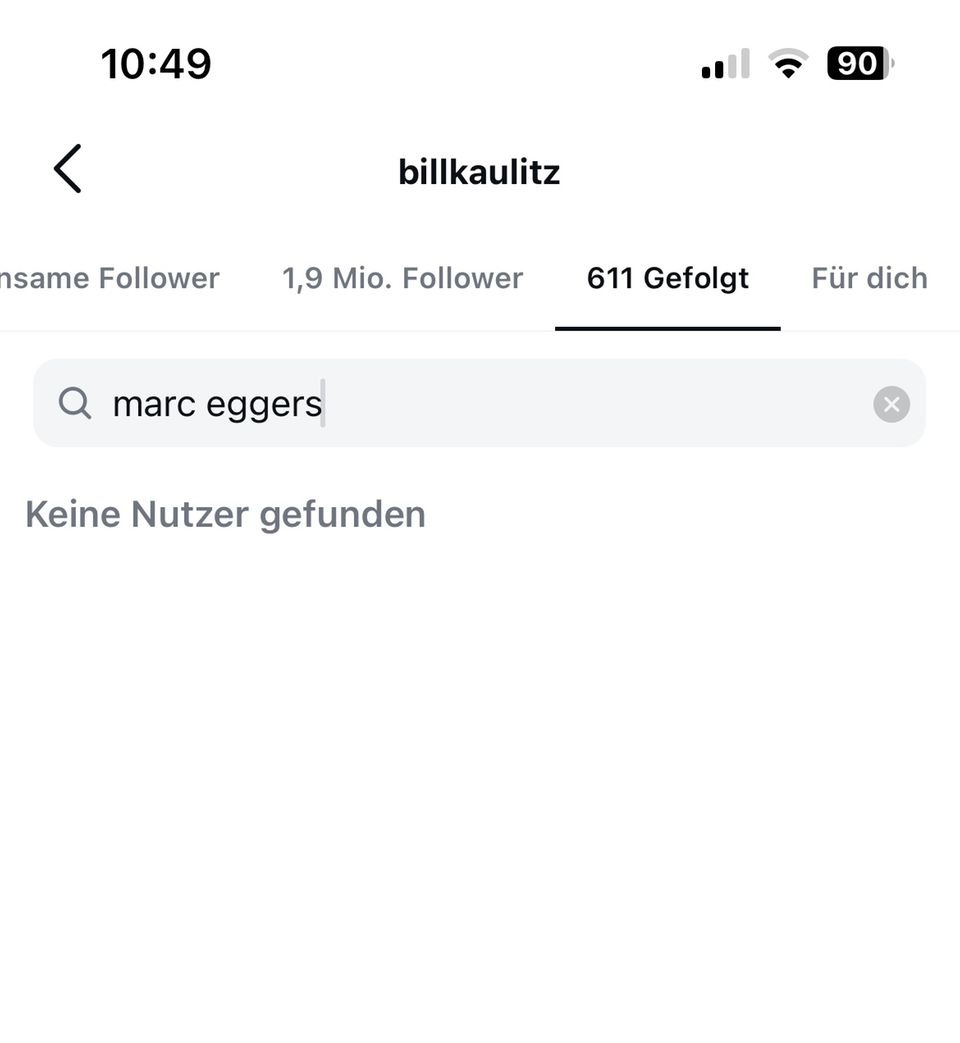Screen dimensions: 960x1043
Task: Open the 1,9 Mio. Follower tab
Action: point(402,278)
